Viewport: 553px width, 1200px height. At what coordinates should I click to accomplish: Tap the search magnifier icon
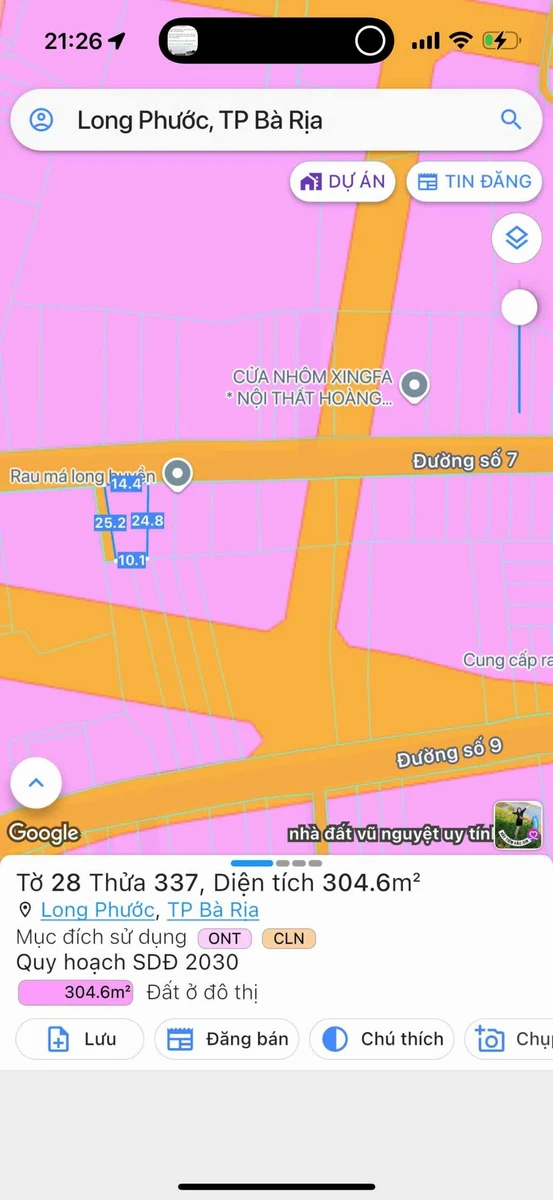pyautogui.click(x=511, y=120)
